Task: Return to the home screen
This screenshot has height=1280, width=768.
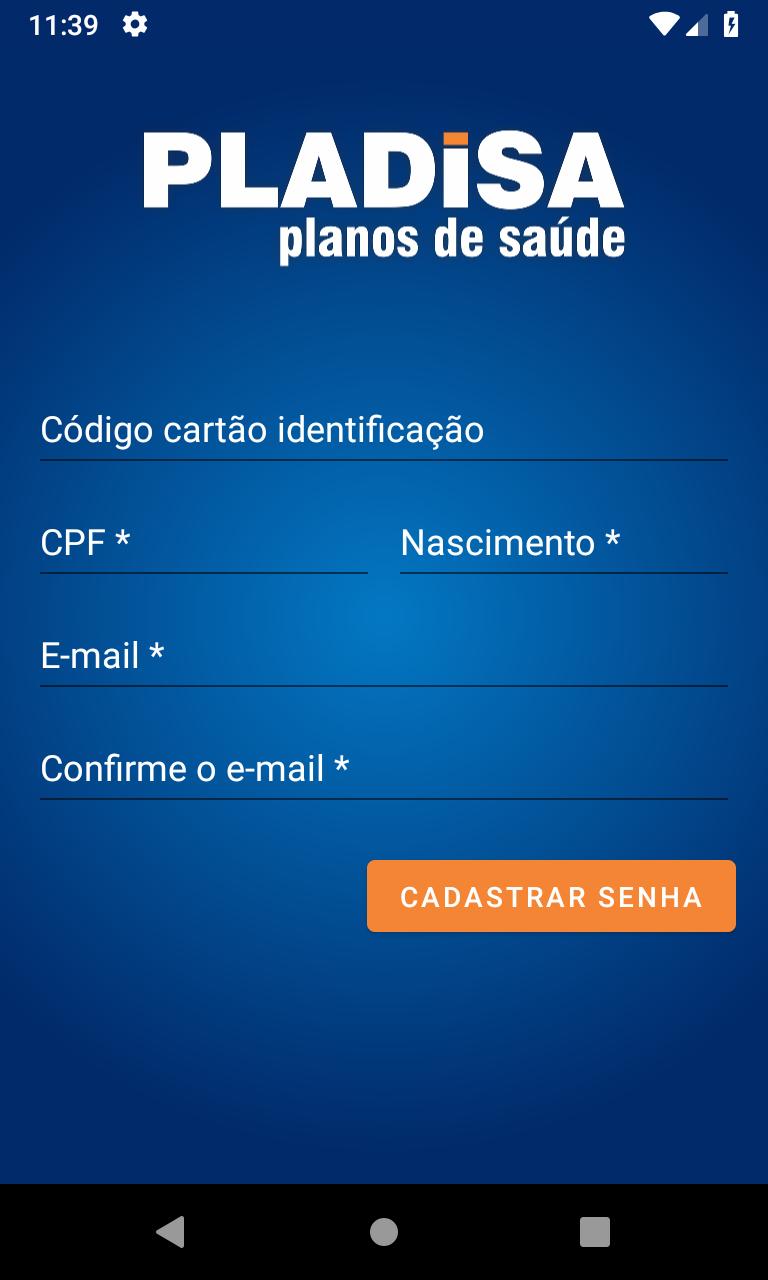Action: [384, 1232]
